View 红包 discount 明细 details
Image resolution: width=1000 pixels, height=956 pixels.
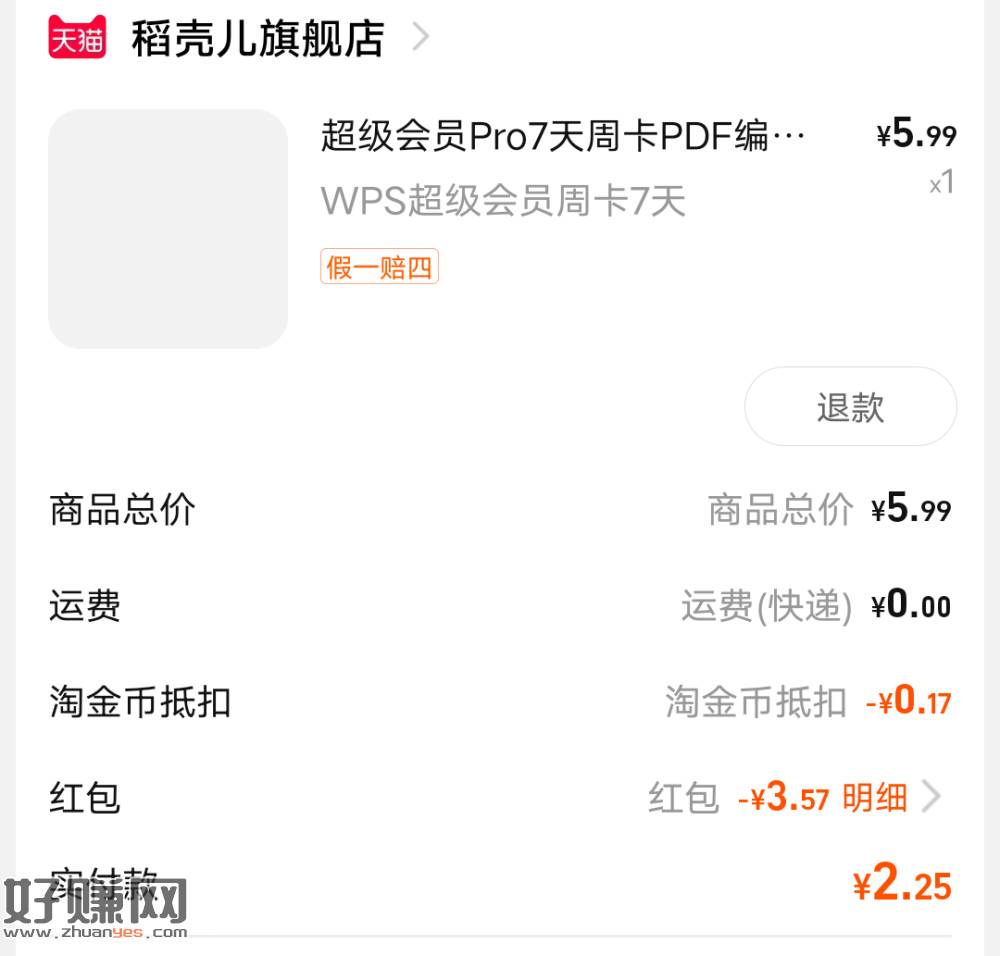tap(891, 797)
